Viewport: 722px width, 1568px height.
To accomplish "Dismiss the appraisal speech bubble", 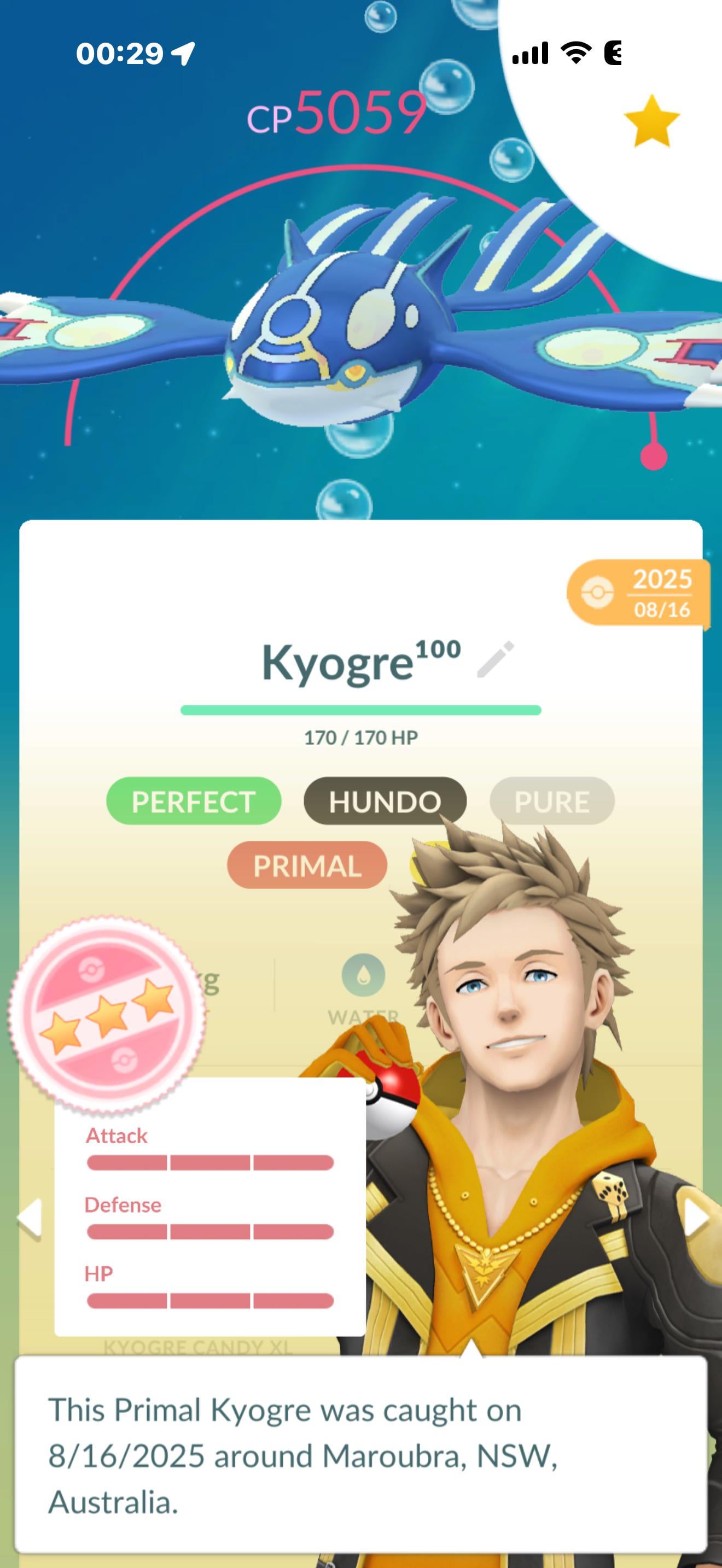I will tap(360, 1456).
